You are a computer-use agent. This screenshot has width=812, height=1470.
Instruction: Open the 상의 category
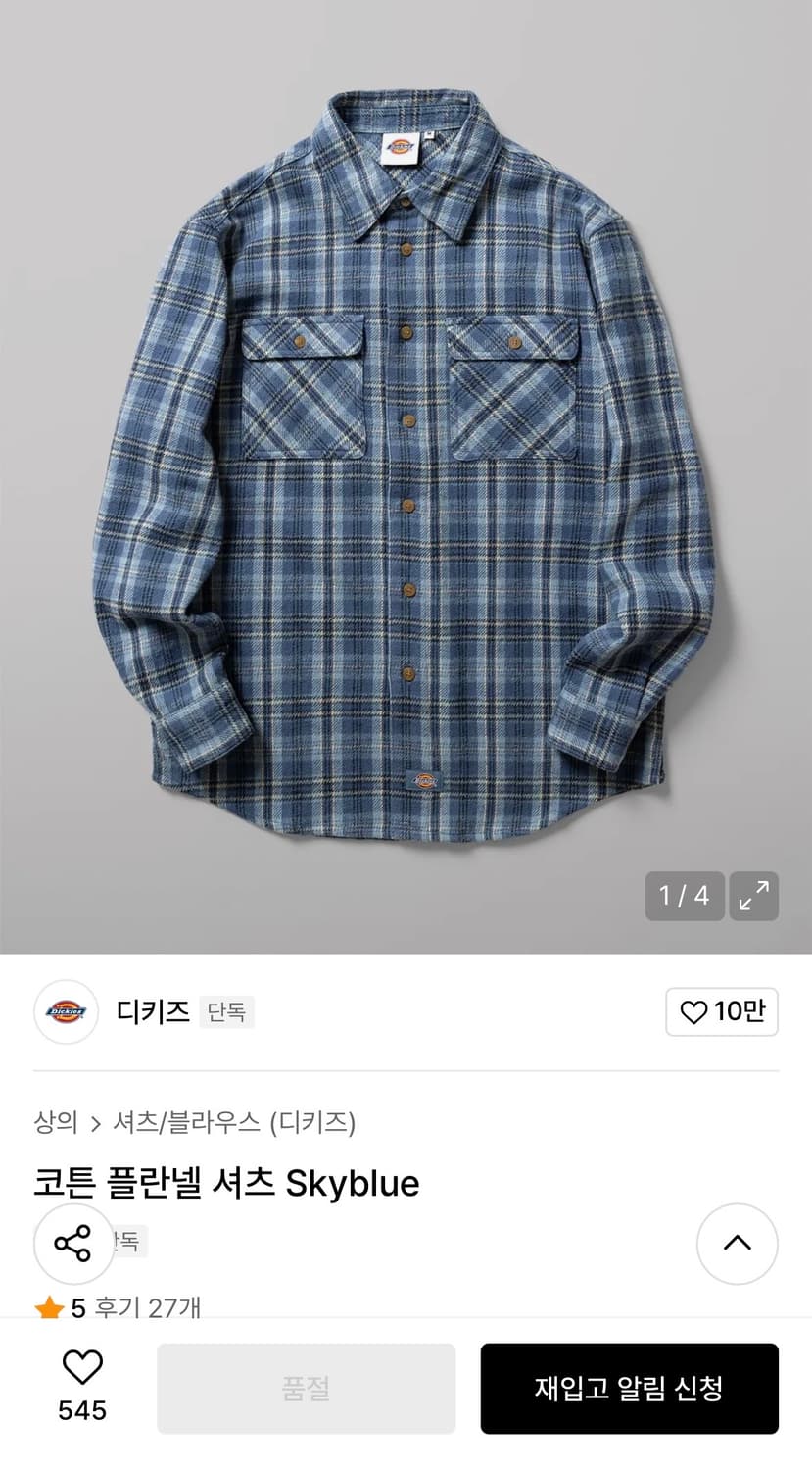(x=57, y=1124)
